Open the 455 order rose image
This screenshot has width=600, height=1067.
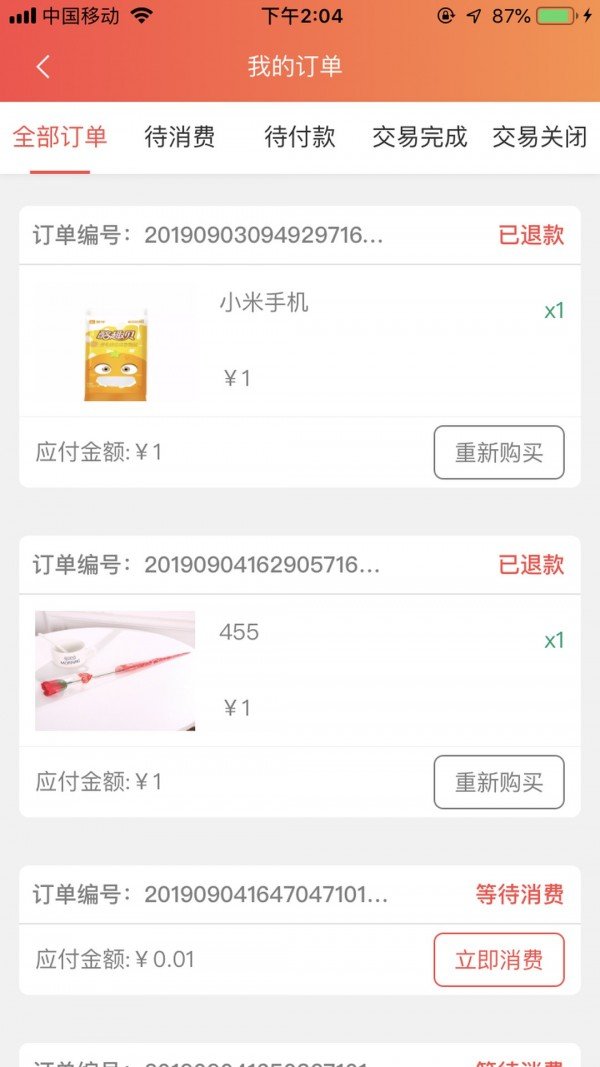[x=115, y=670]
